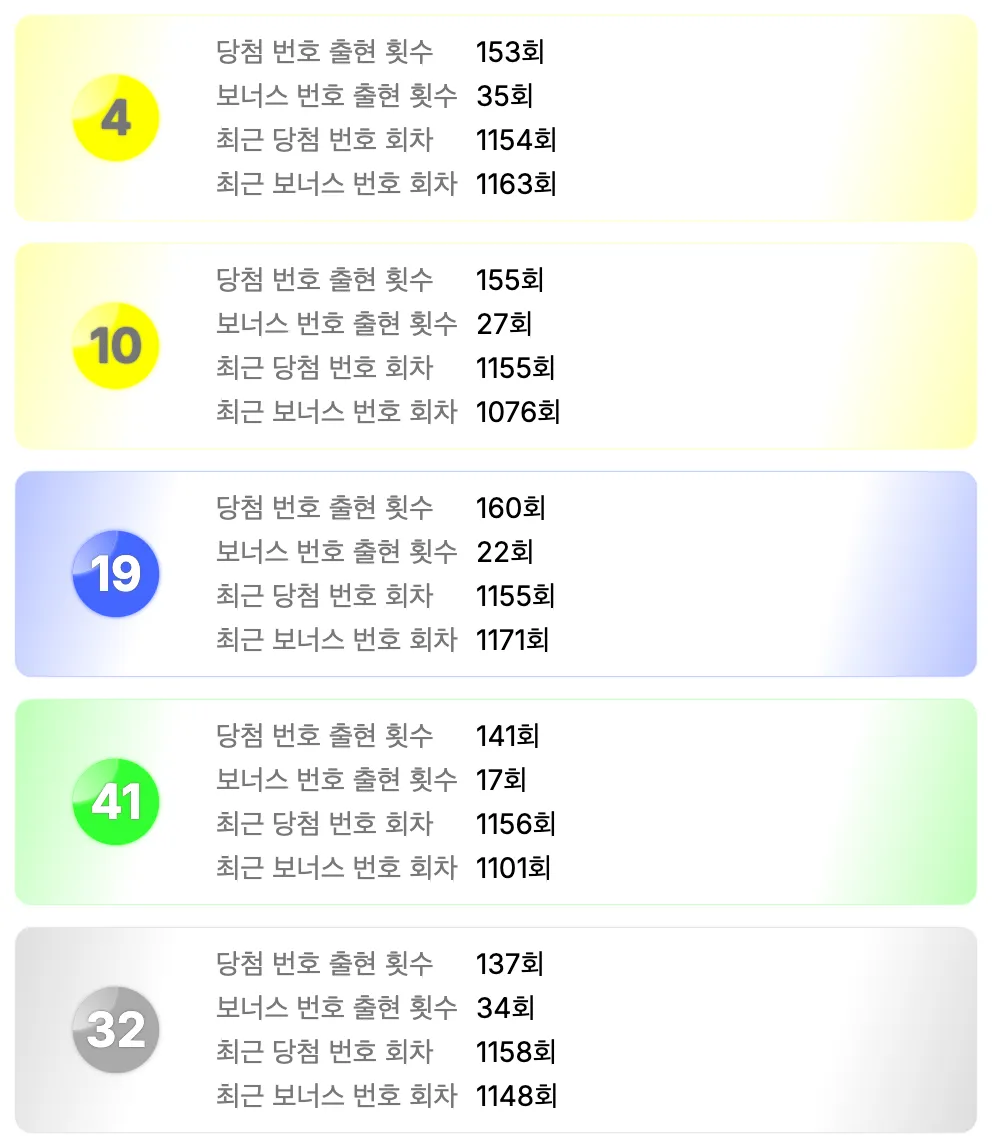This screenshot has height=1148, width=992.
Task: Select the blue number 19 ball
Action: tap(113, 572)
